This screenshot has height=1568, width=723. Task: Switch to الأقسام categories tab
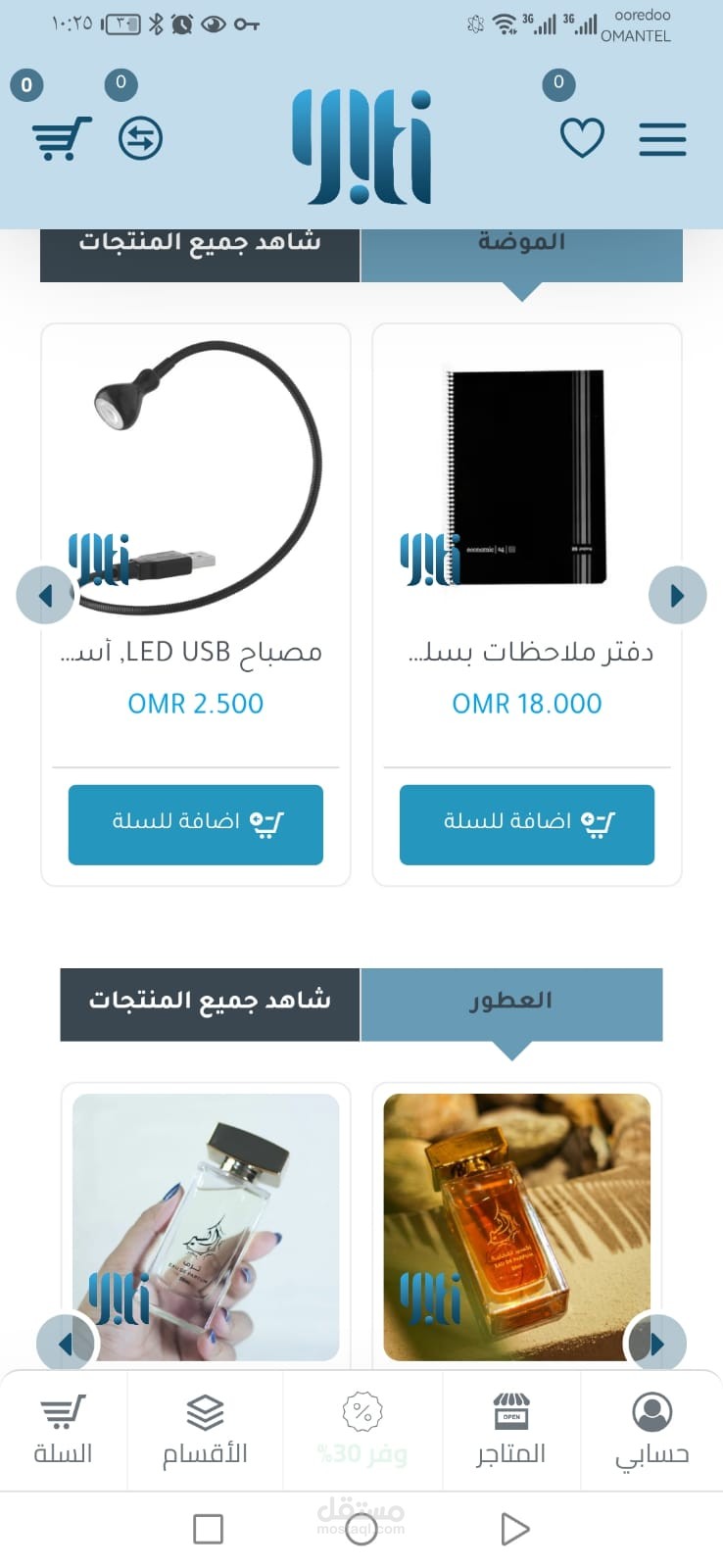205,1431
